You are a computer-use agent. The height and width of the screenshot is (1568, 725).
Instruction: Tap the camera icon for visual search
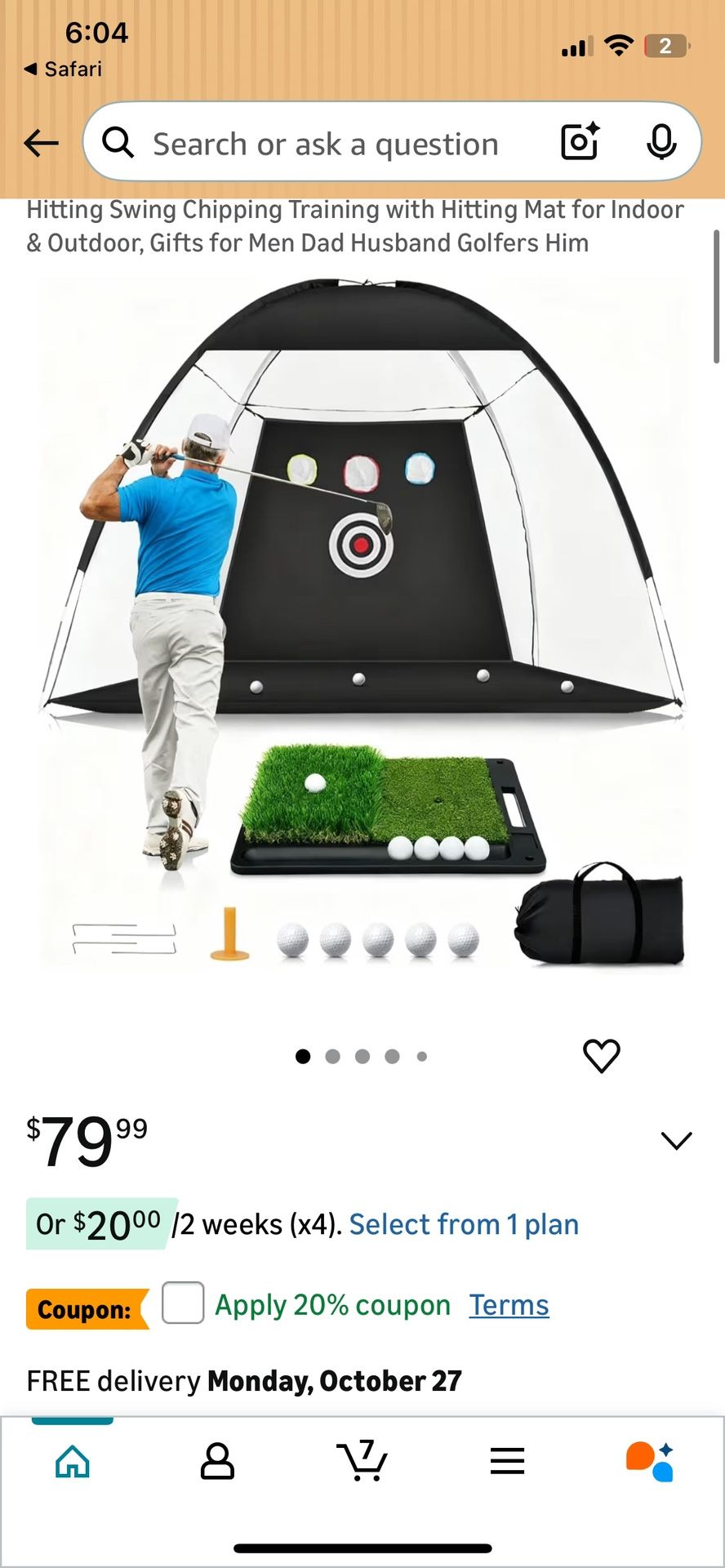(580, 142)
